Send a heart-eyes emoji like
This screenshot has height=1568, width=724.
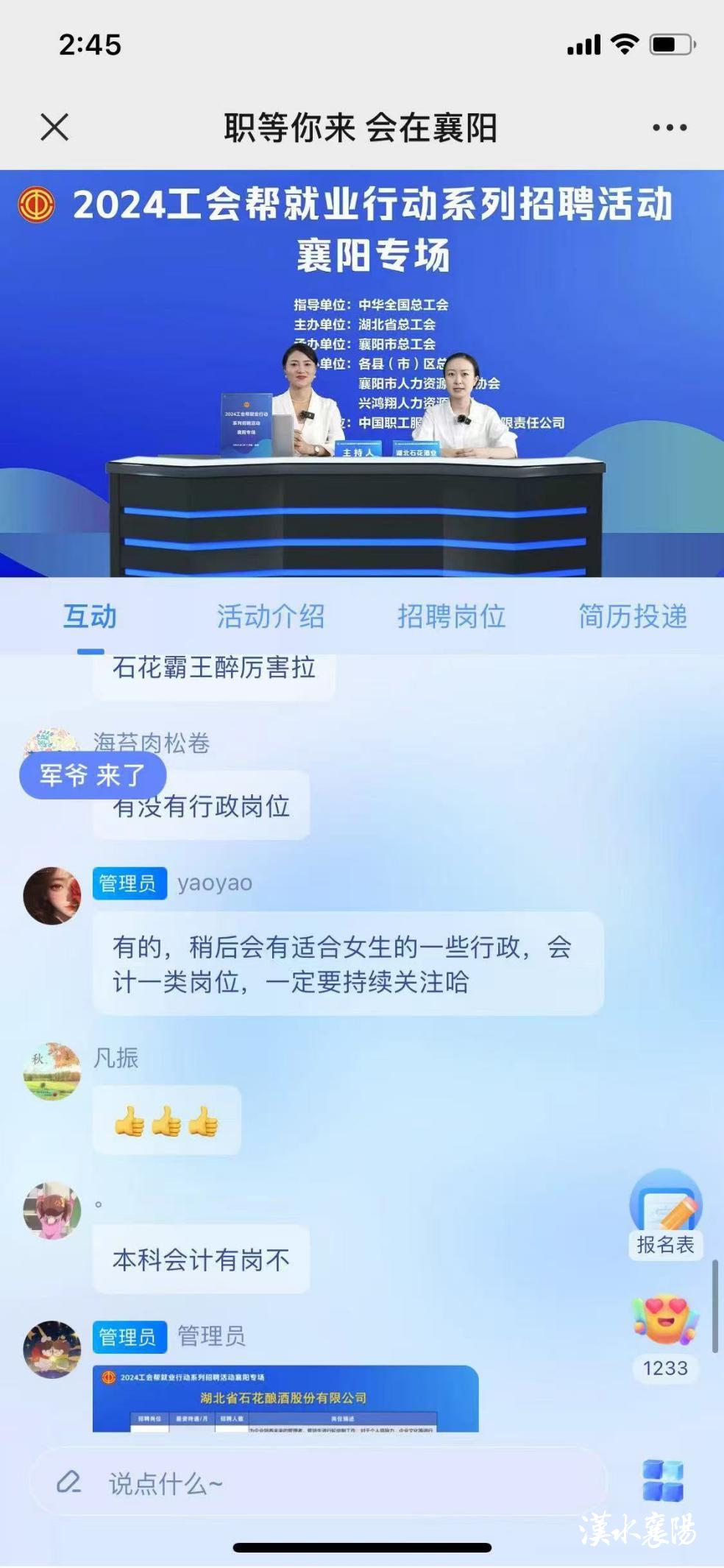point(665,1320)
